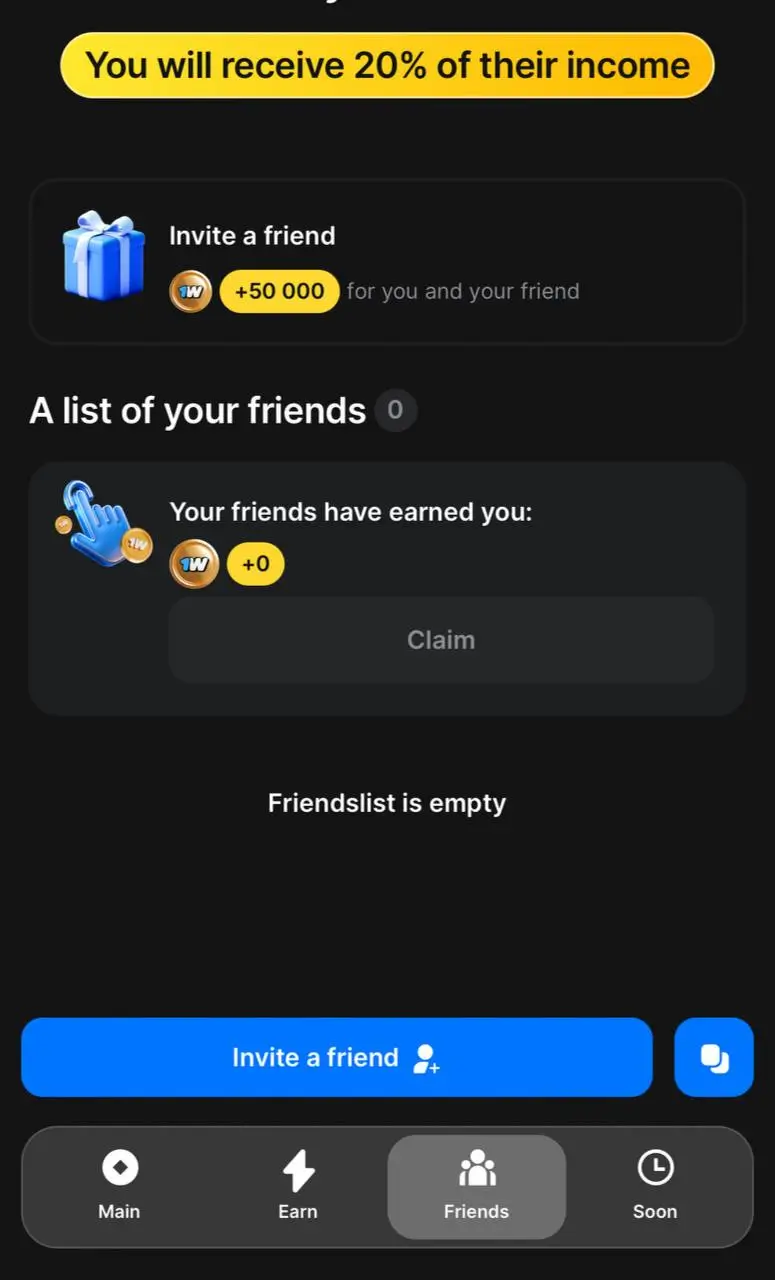Claim earnings from your friends

[441, 640]
